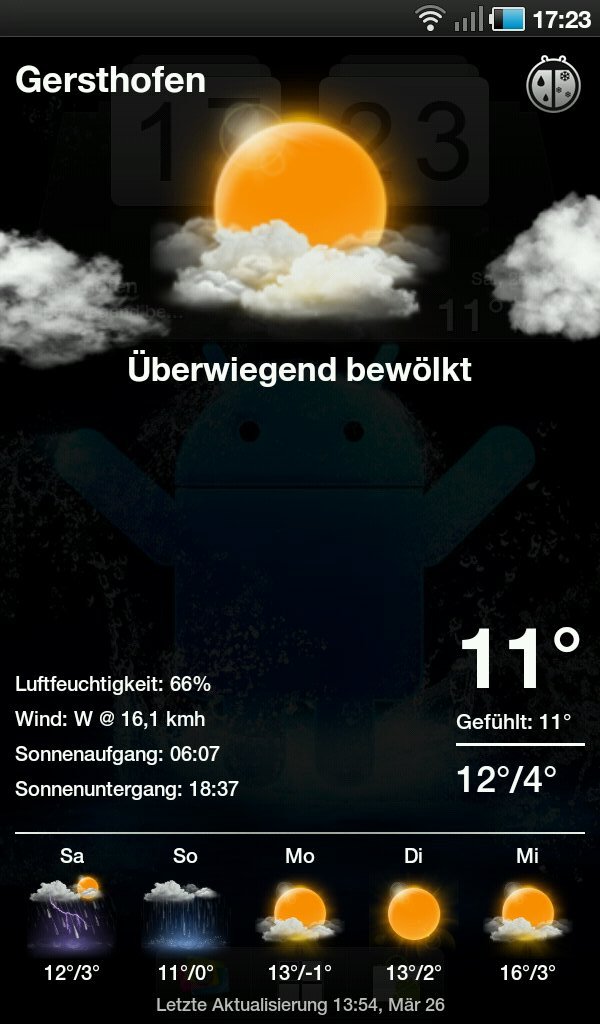Open Sunday's rain forecast
Viewport: 600px width, 1024px height.
(185, 914)
